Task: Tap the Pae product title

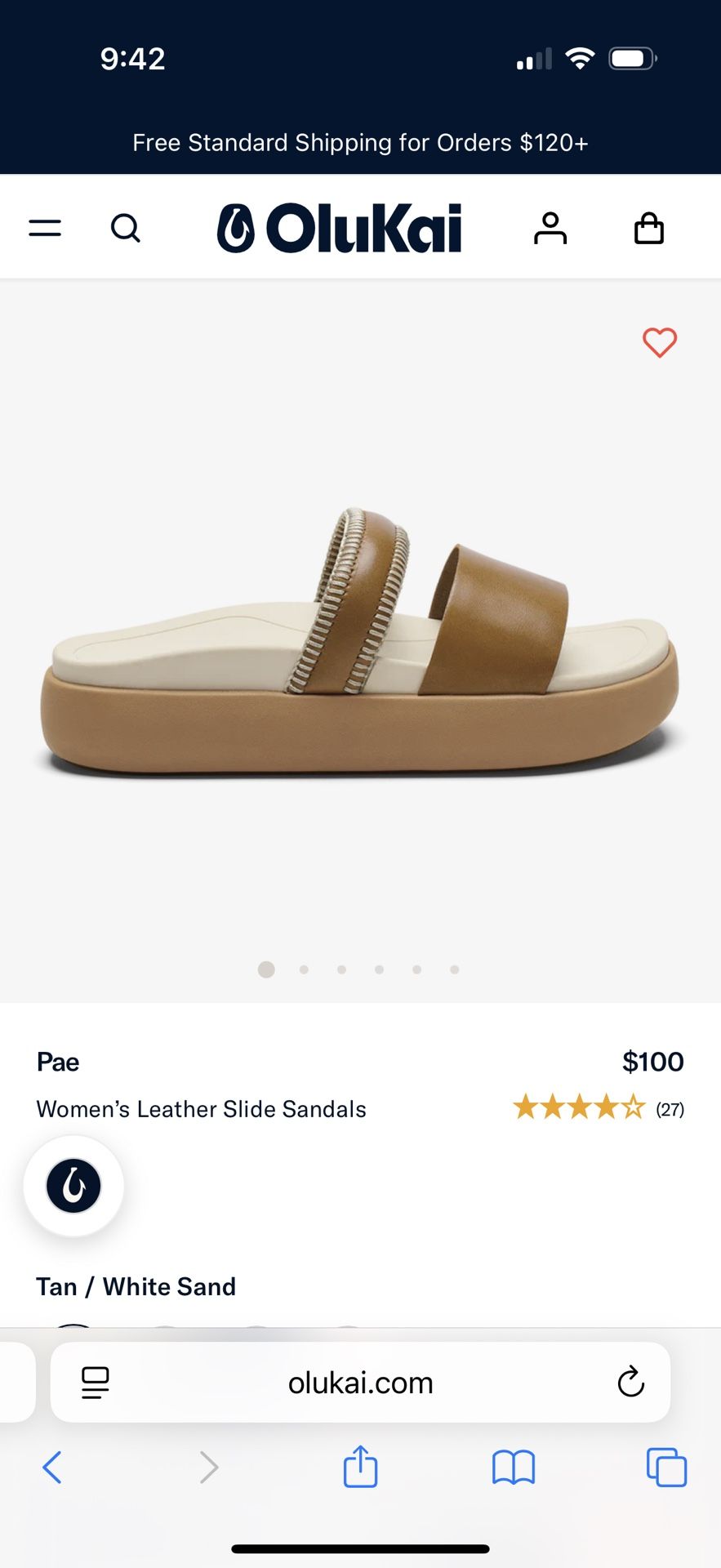Action: coord(57,1062)
